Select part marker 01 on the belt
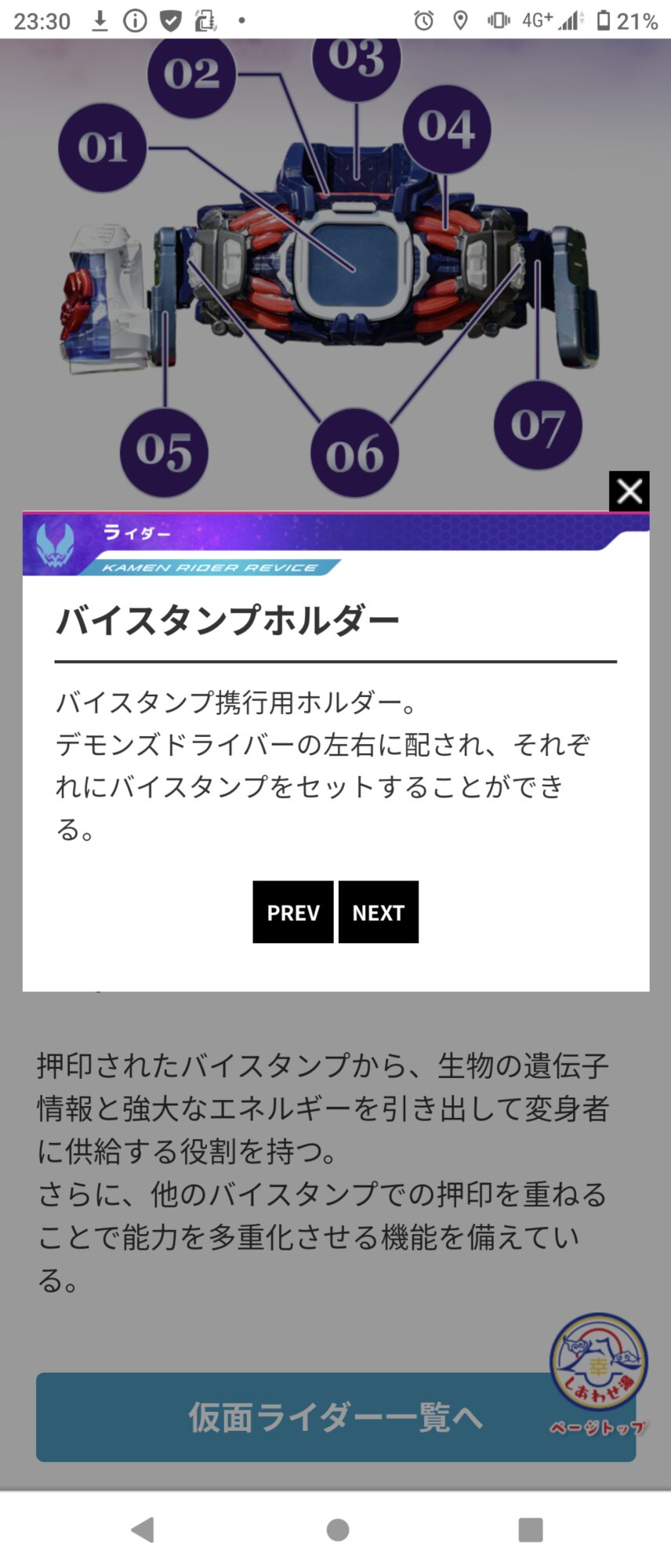Viewport: 671px width, 1568px height. [x=102, y=147]
